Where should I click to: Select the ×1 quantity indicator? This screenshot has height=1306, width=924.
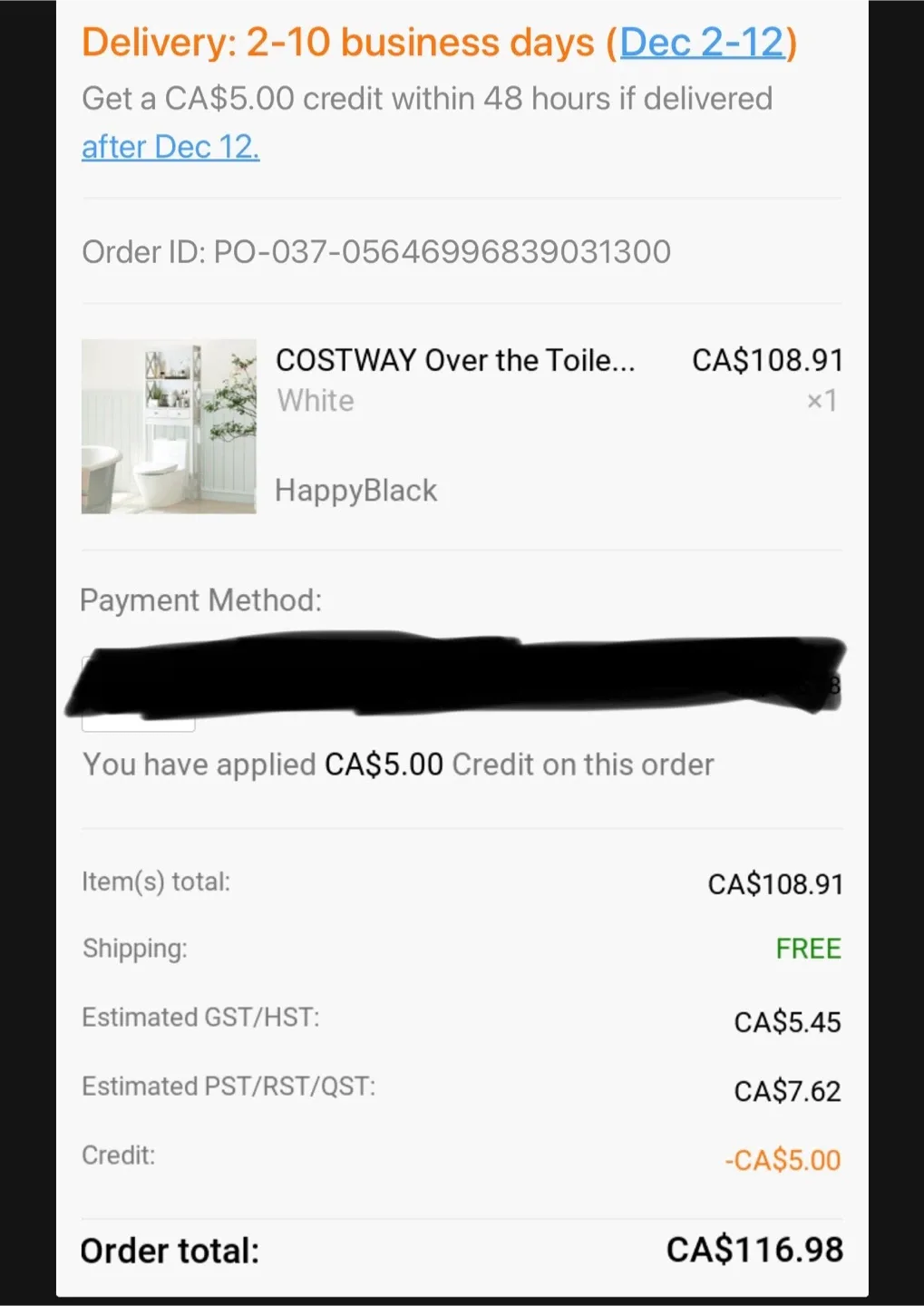[x=822, y=400]
